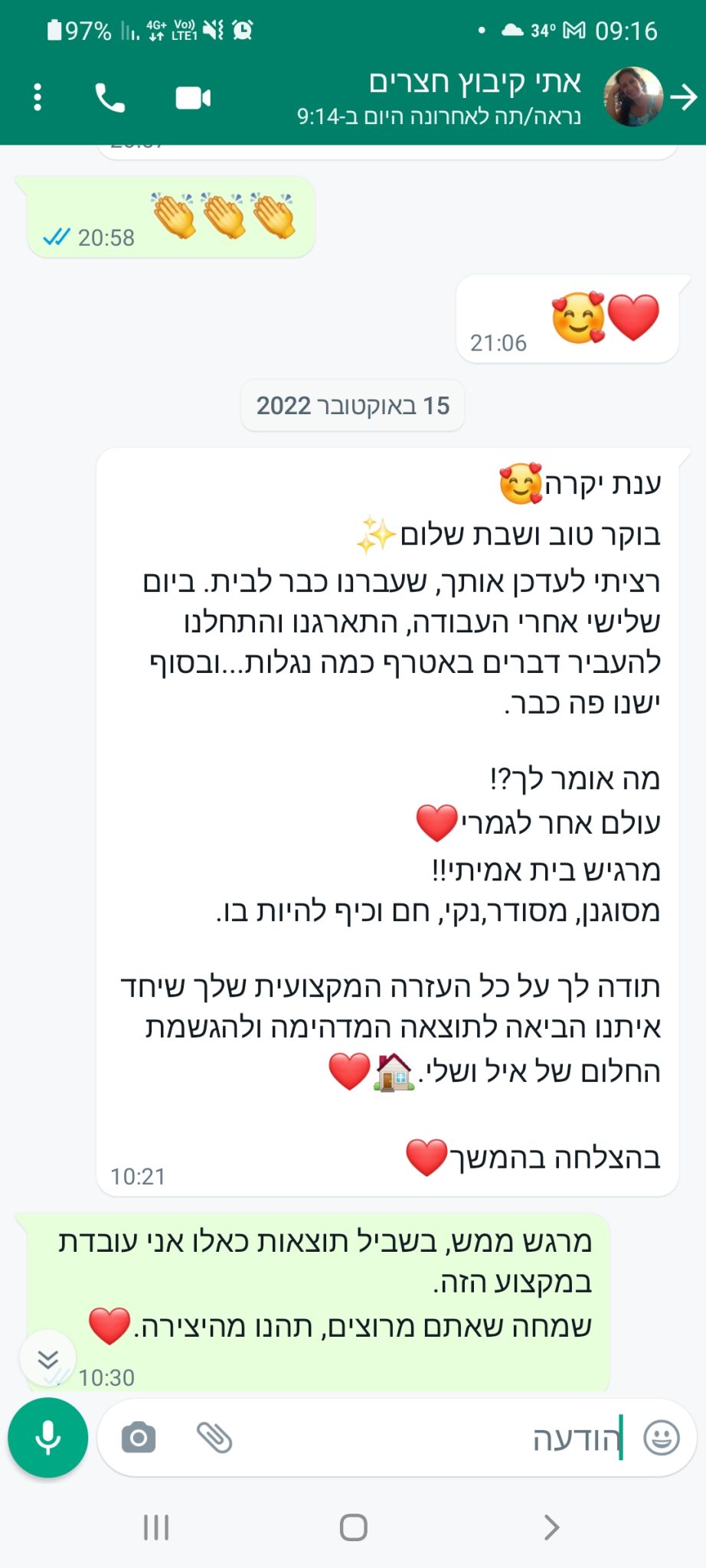This screenshot has height=1568, width=706.
Task: Open the three-dot overflow menu
Action: pyautogui.click(x=38, y=97)
